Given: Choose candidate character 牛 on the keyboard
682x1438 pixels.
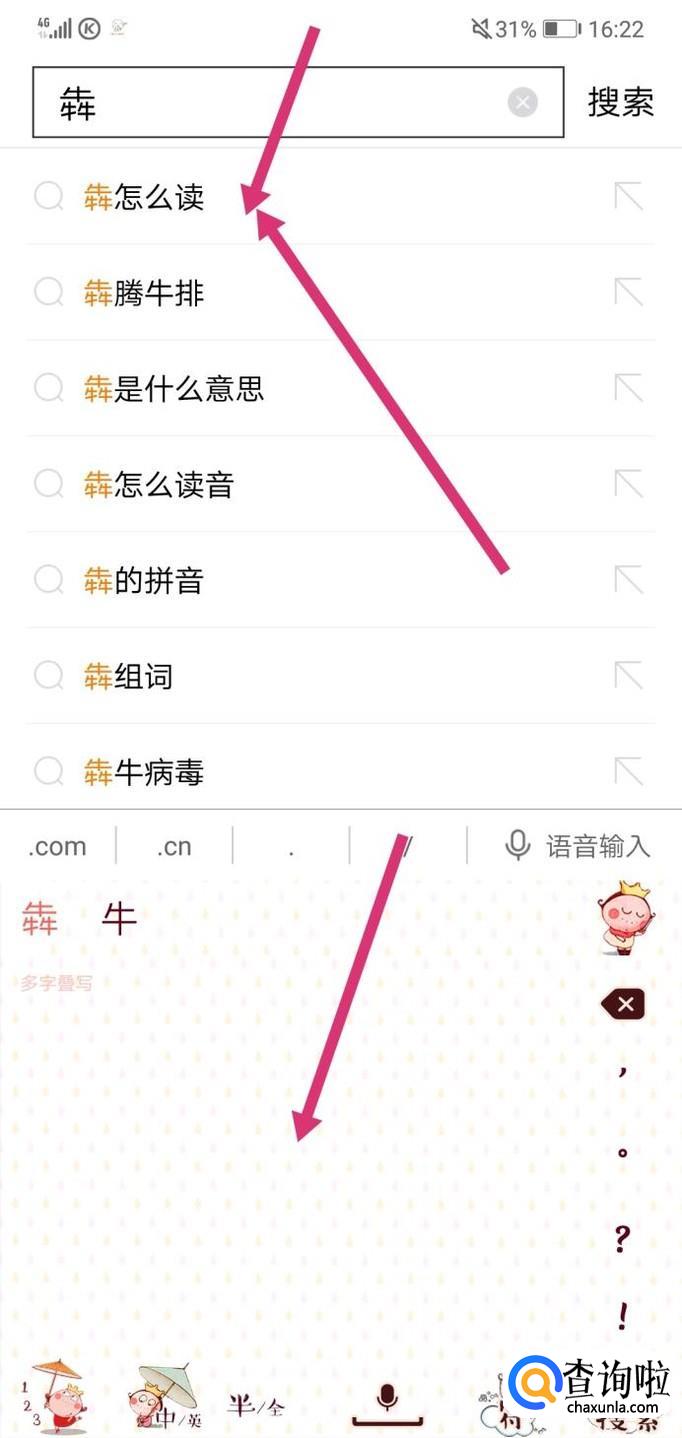Looking at the screenshot, I should [x=118, y=918].
